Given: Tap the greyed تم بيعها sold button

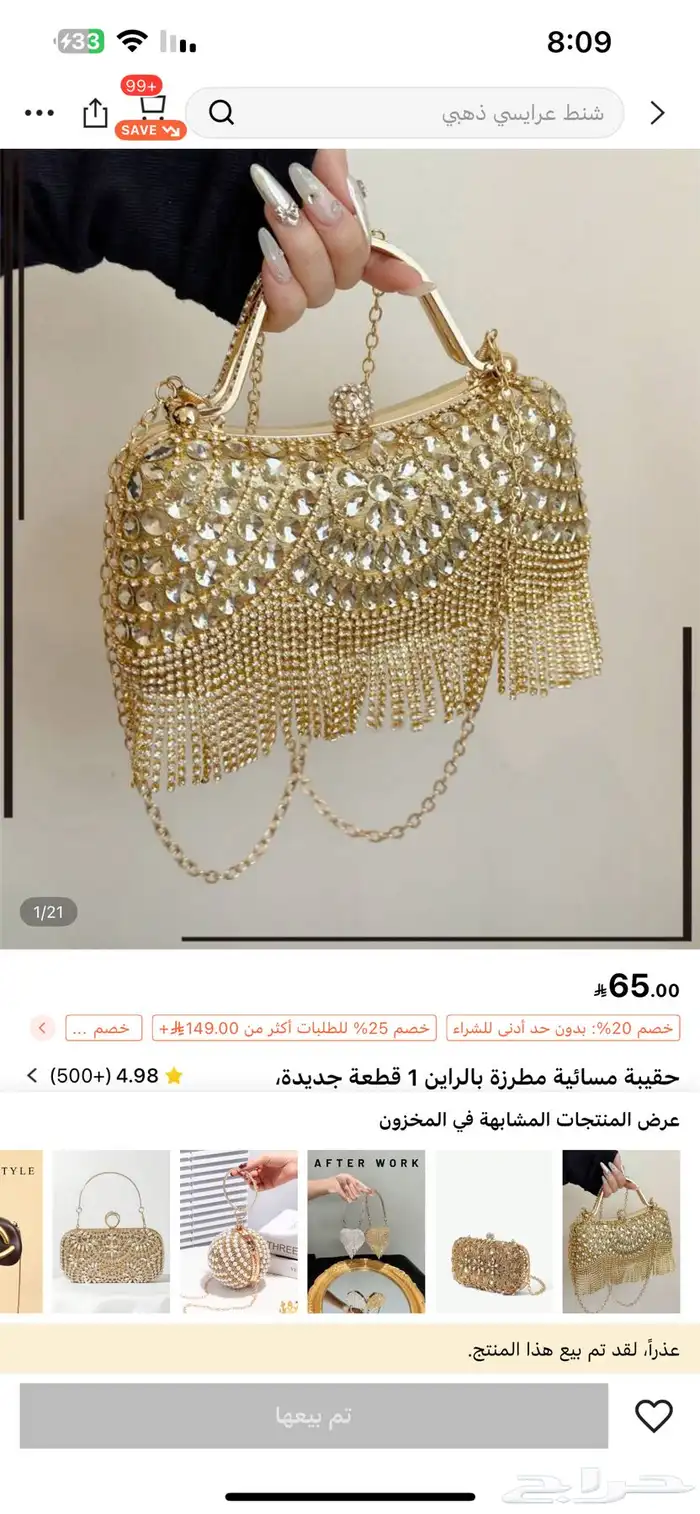Looking at the screenshot, I should pyautogui.click(x=314, y=1416).
